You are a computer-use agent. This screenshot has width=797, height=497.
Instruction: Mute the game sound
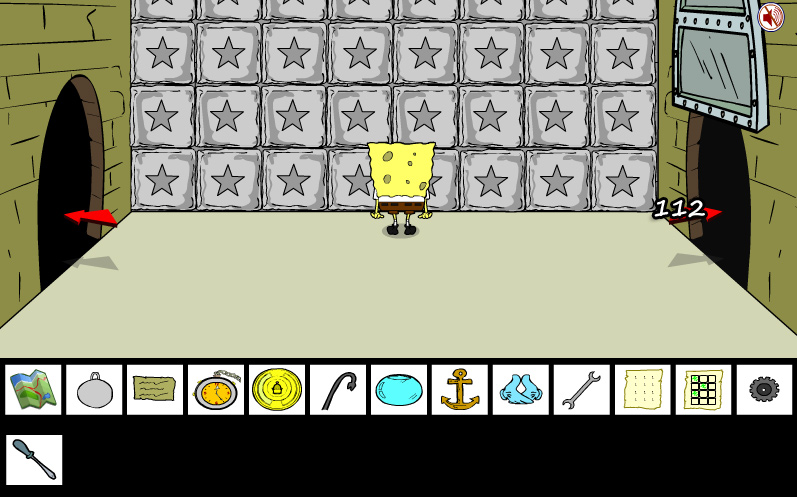click(x=771, y=17)
